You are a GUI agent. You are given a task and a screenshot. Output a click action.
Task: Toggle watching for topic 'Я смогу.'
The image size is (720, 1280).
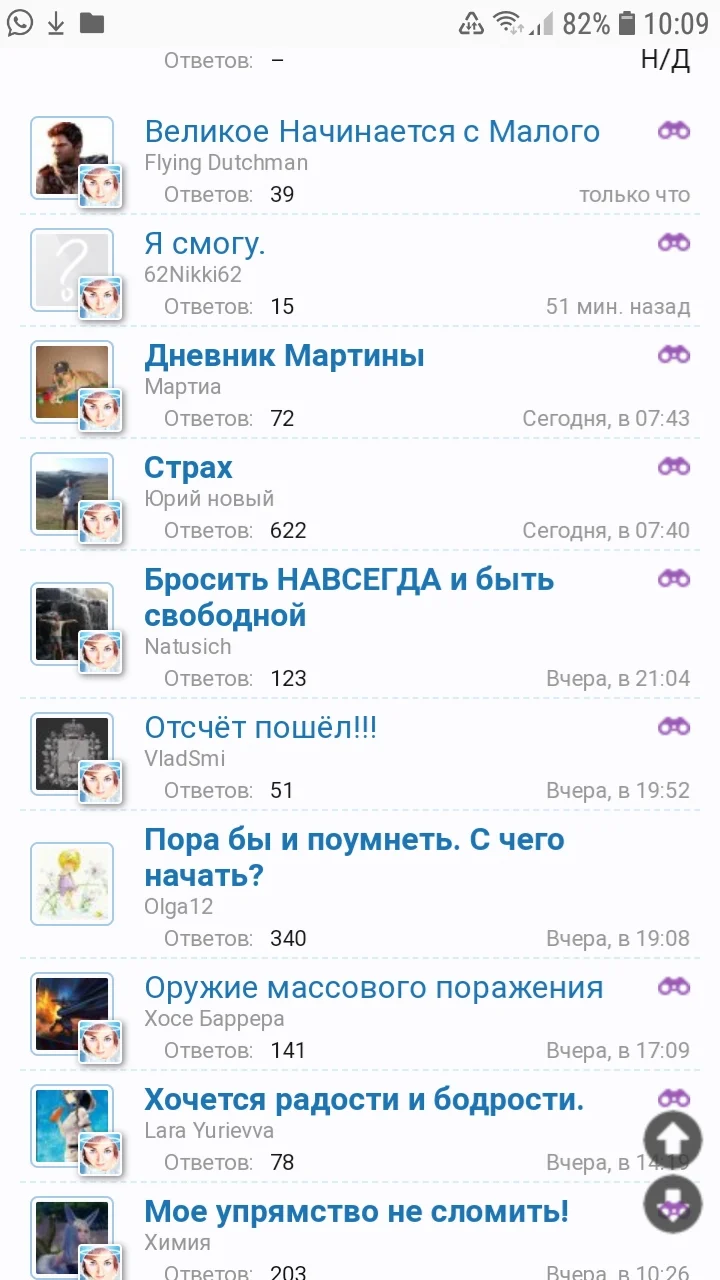coord(674,241)
